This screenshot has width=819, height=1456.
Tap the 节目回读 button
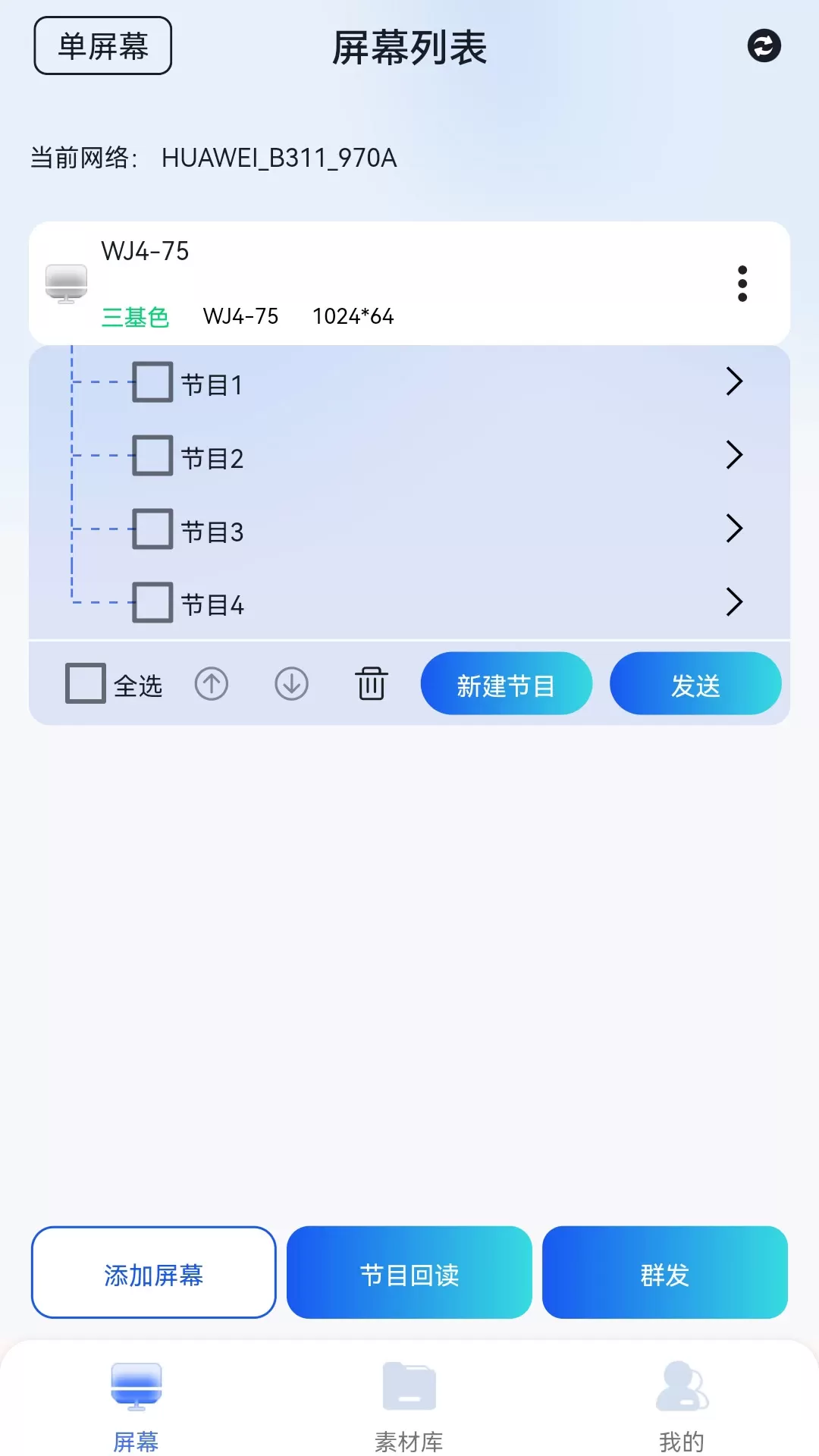point(409,1272)
